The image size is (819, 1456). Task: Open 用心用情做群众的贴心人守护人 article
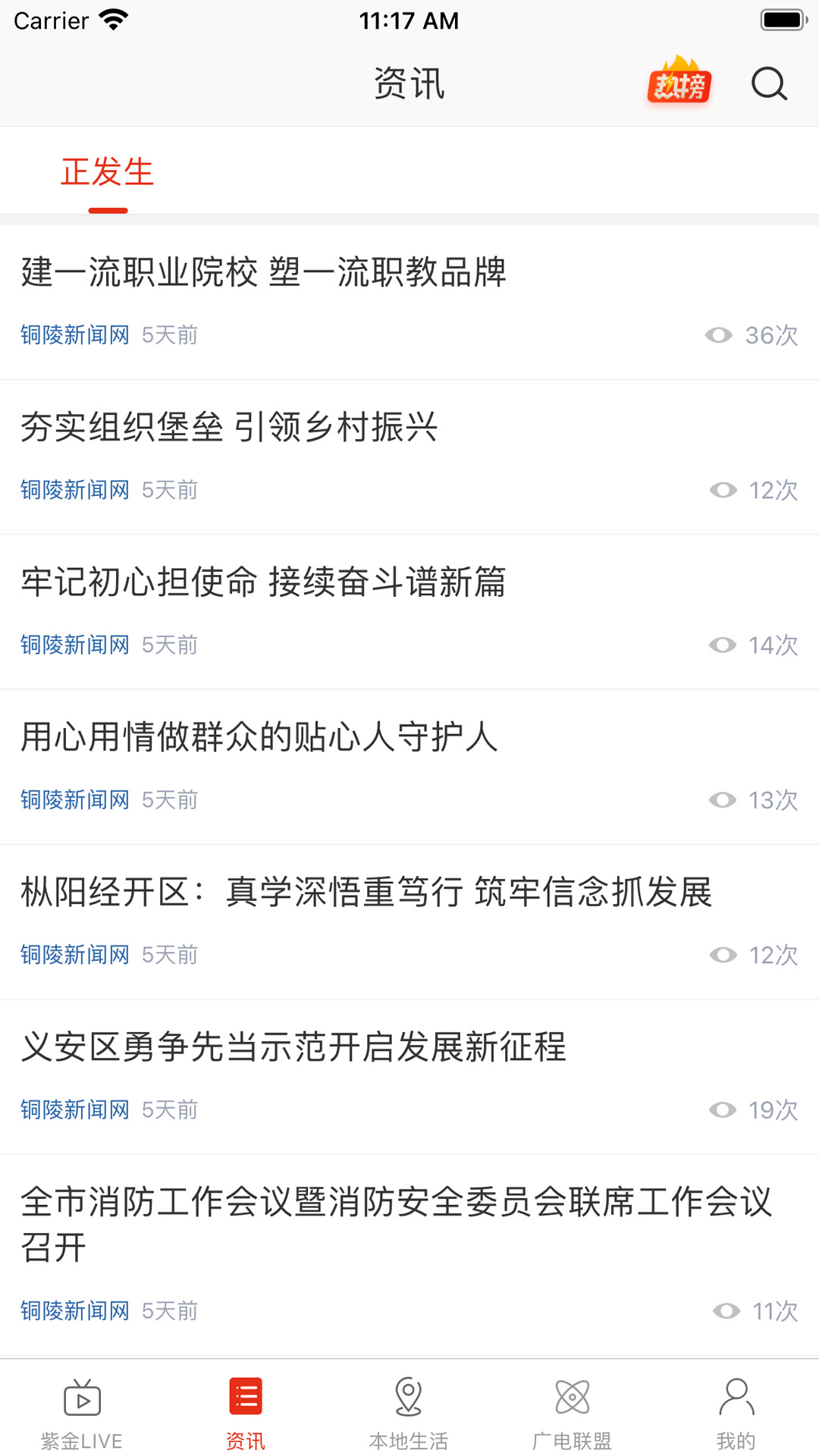259,737
